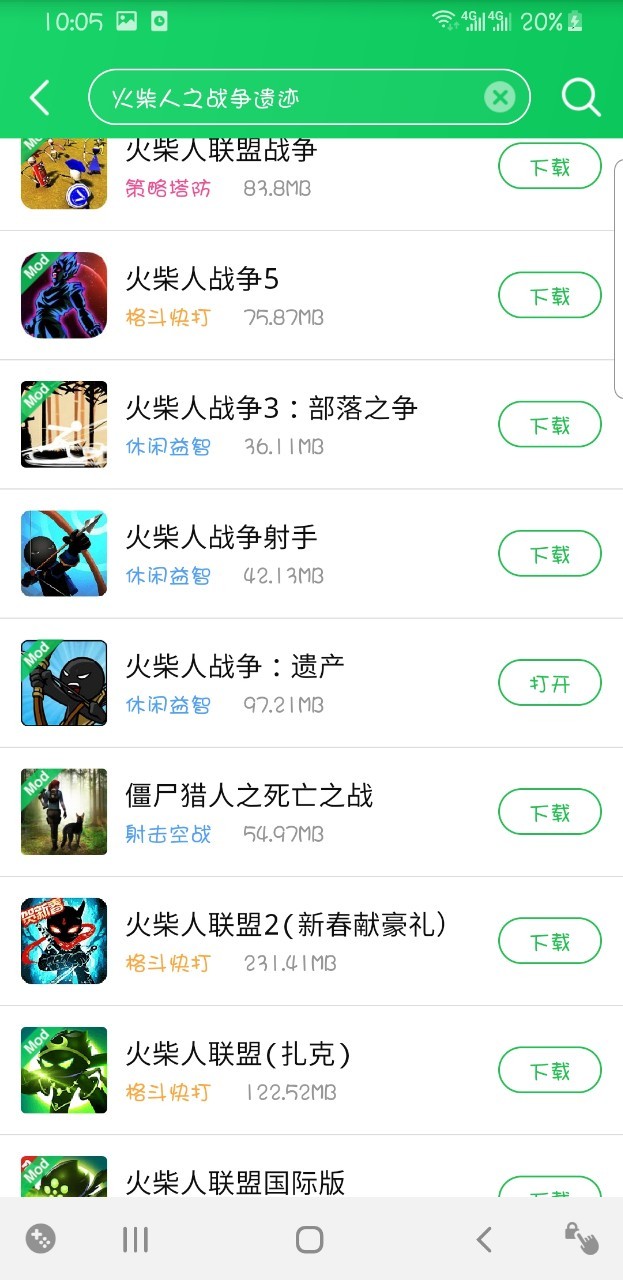The image size is (623, 1280).
Task: Run search with the magnifier icon
Action: 580,97
